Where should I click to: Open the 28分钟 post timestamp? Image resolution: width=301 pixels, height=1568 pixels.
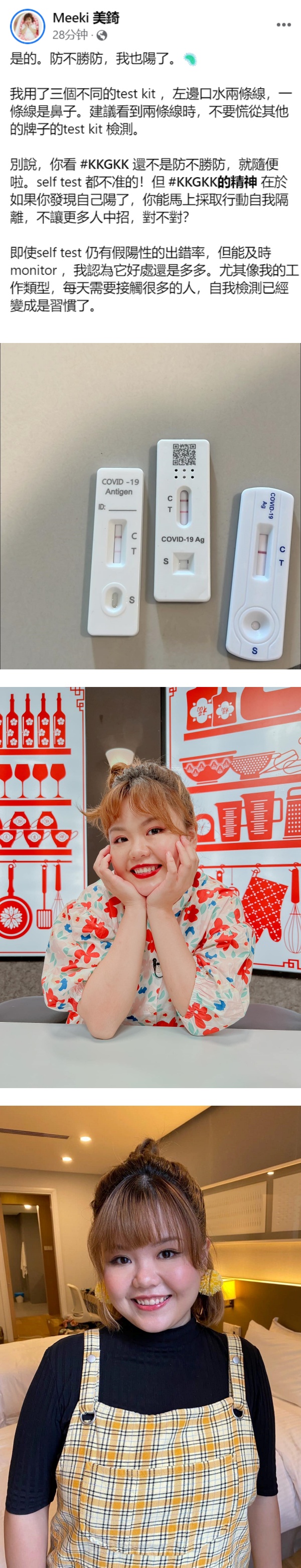(70, 35)
